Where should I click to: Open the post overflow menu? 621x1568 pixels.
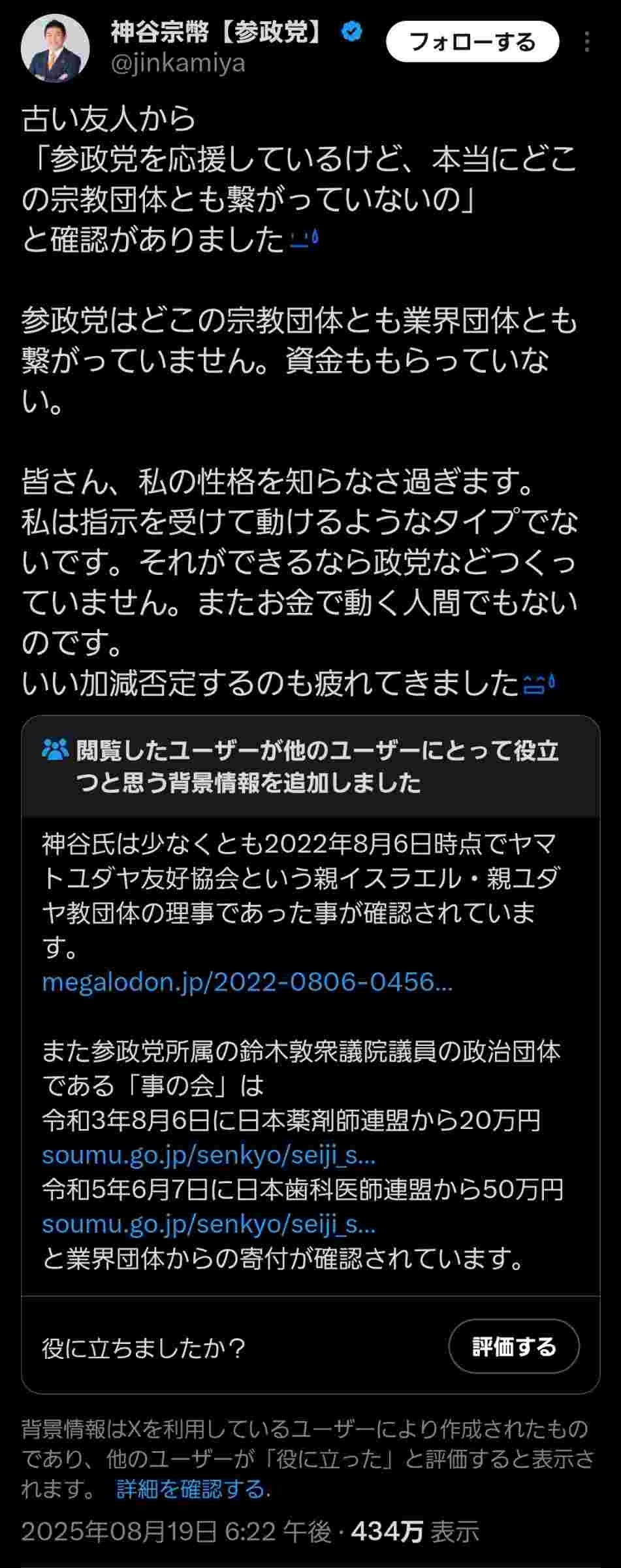[x=587, y=42]
